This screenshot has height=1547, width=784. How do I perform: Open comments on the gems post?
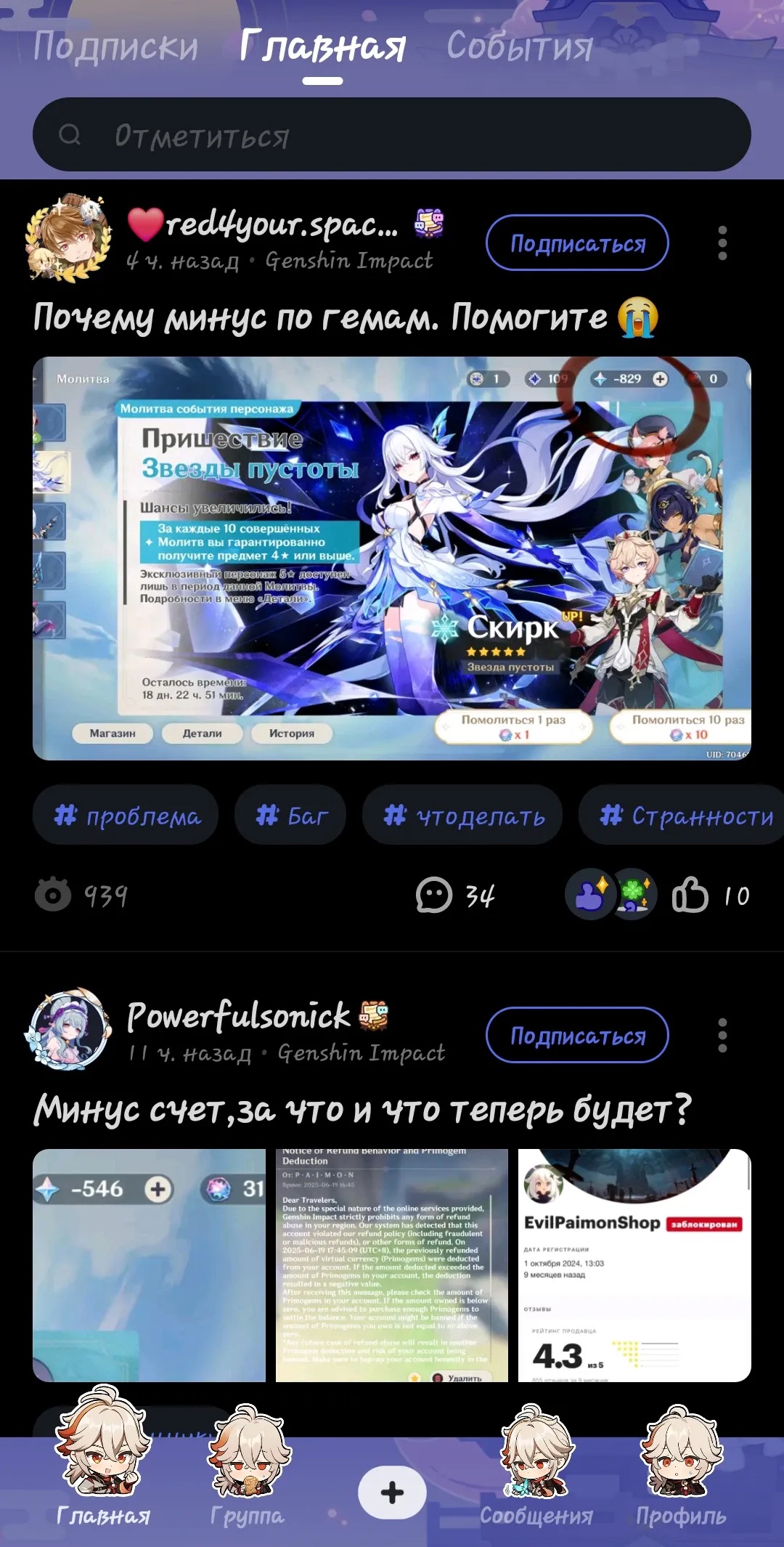click(x=454, y=896)
